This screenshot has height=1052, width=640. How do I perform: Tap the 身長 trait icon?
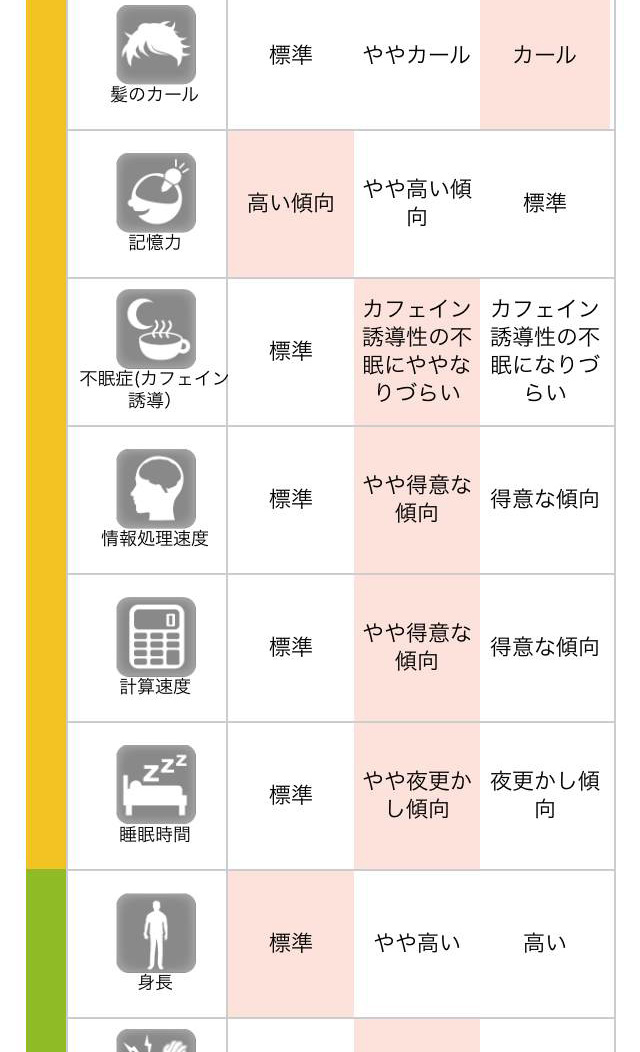(x=156, y=933)
